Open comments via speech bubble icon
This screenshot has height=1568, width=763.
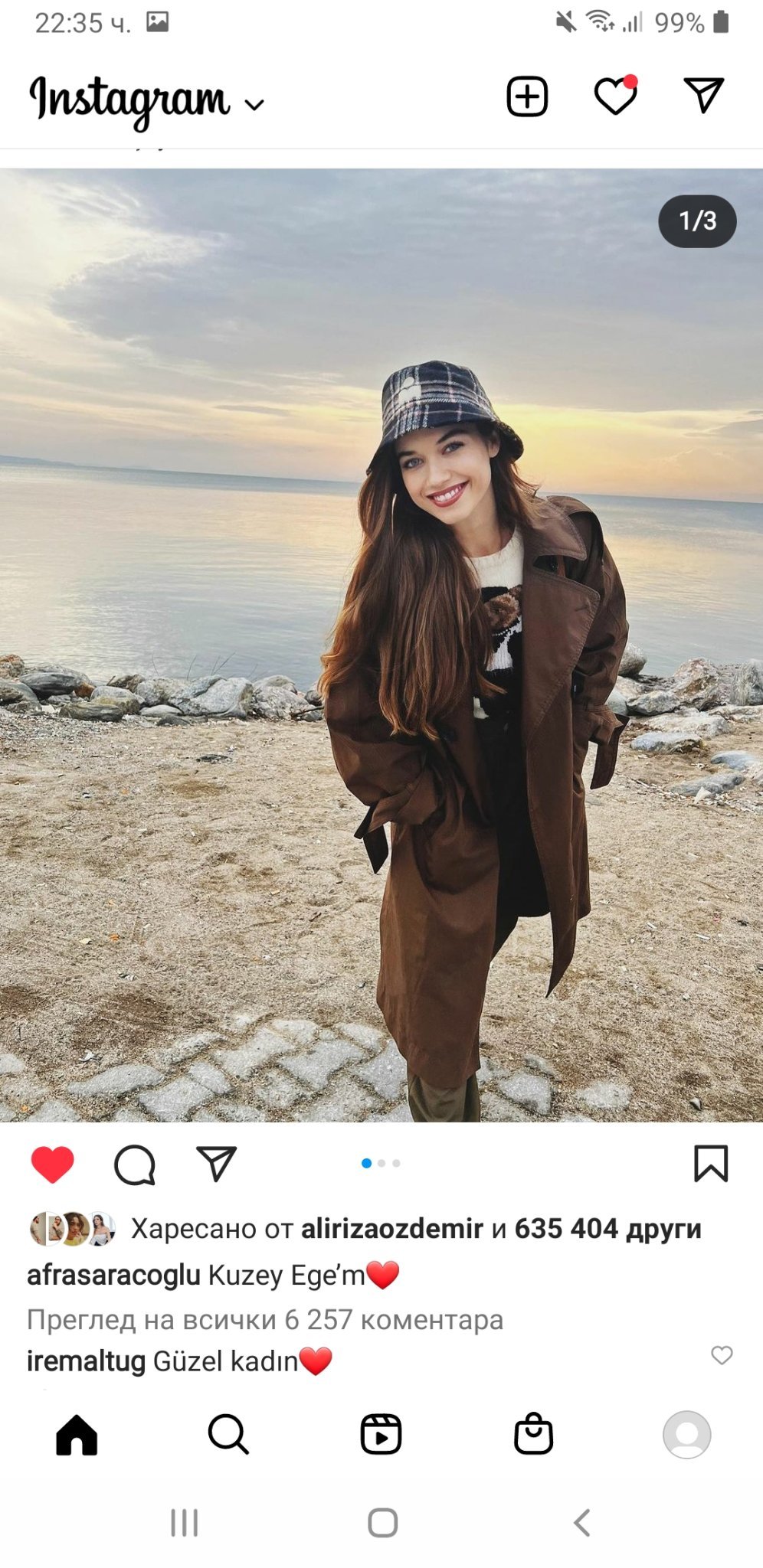[x=135, y=1165]
